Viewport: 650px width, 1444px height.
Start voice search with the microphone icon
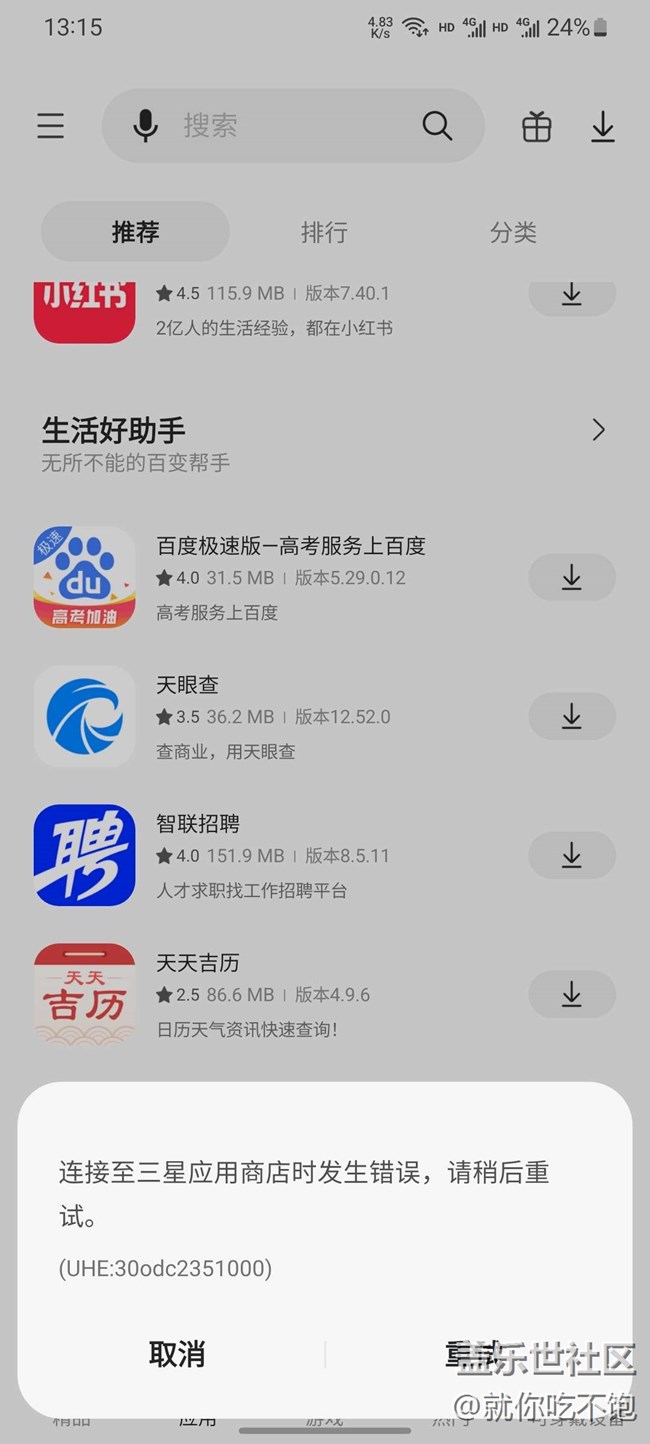coord(145,126)
